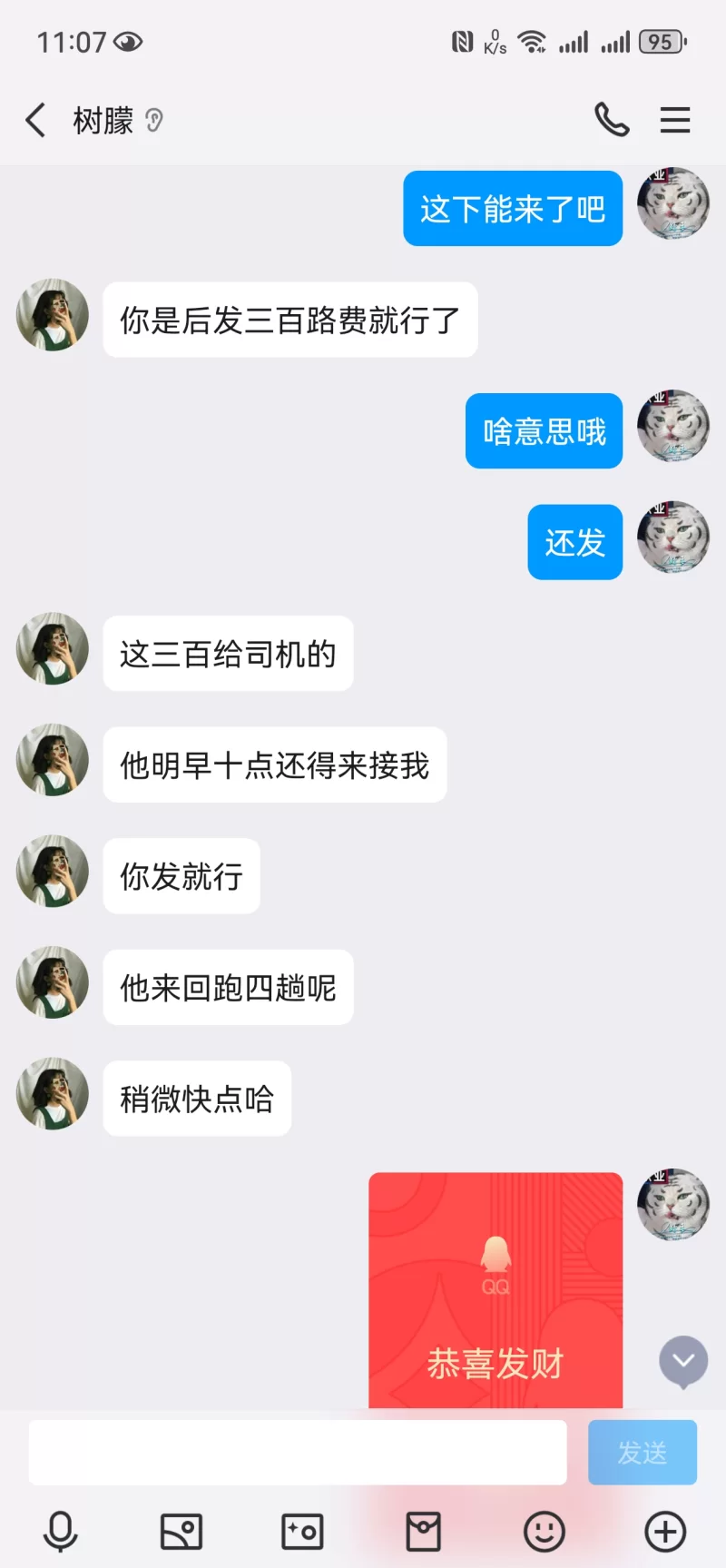
Task: Jump to the latest messages
Action: [683, 1360]
